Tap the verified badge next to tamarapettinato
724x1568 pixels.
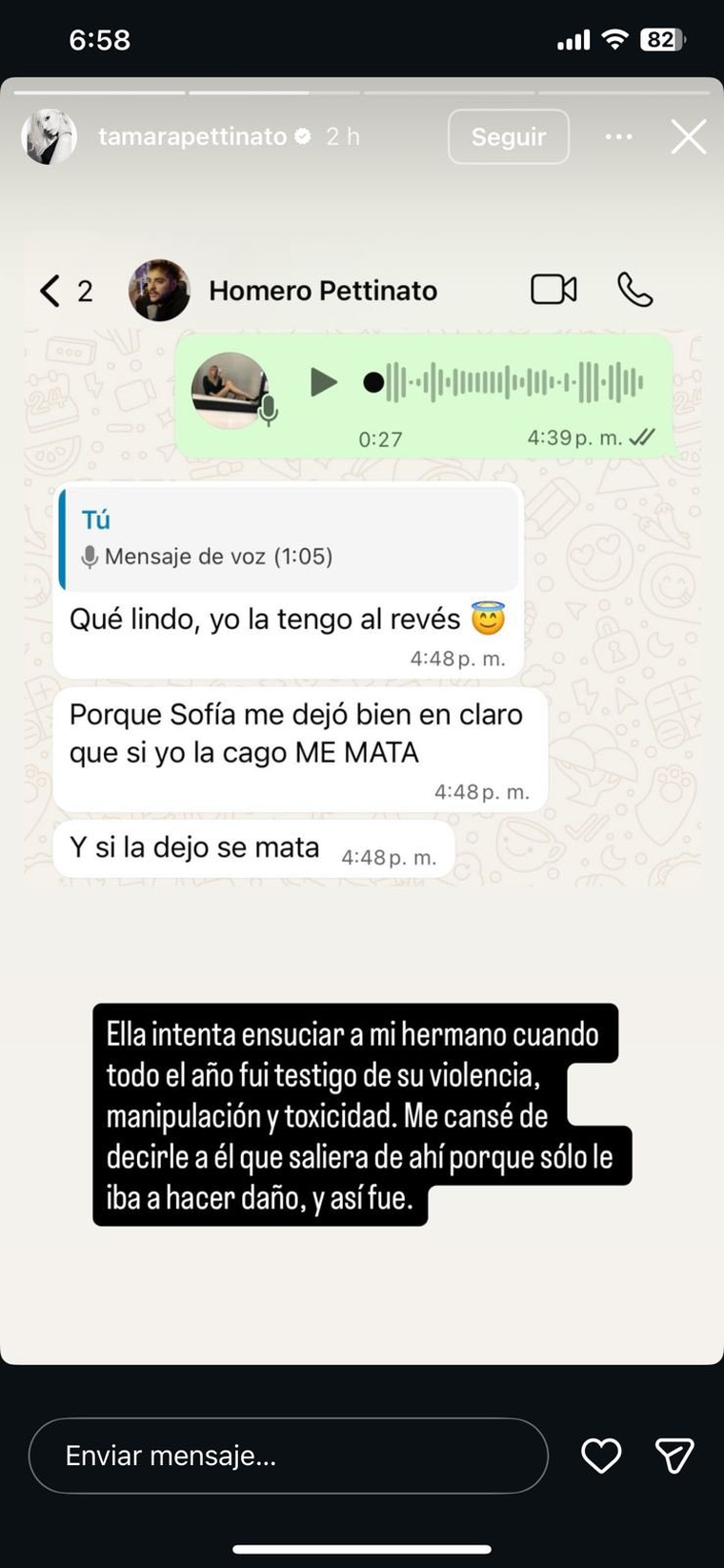point(301,136)
